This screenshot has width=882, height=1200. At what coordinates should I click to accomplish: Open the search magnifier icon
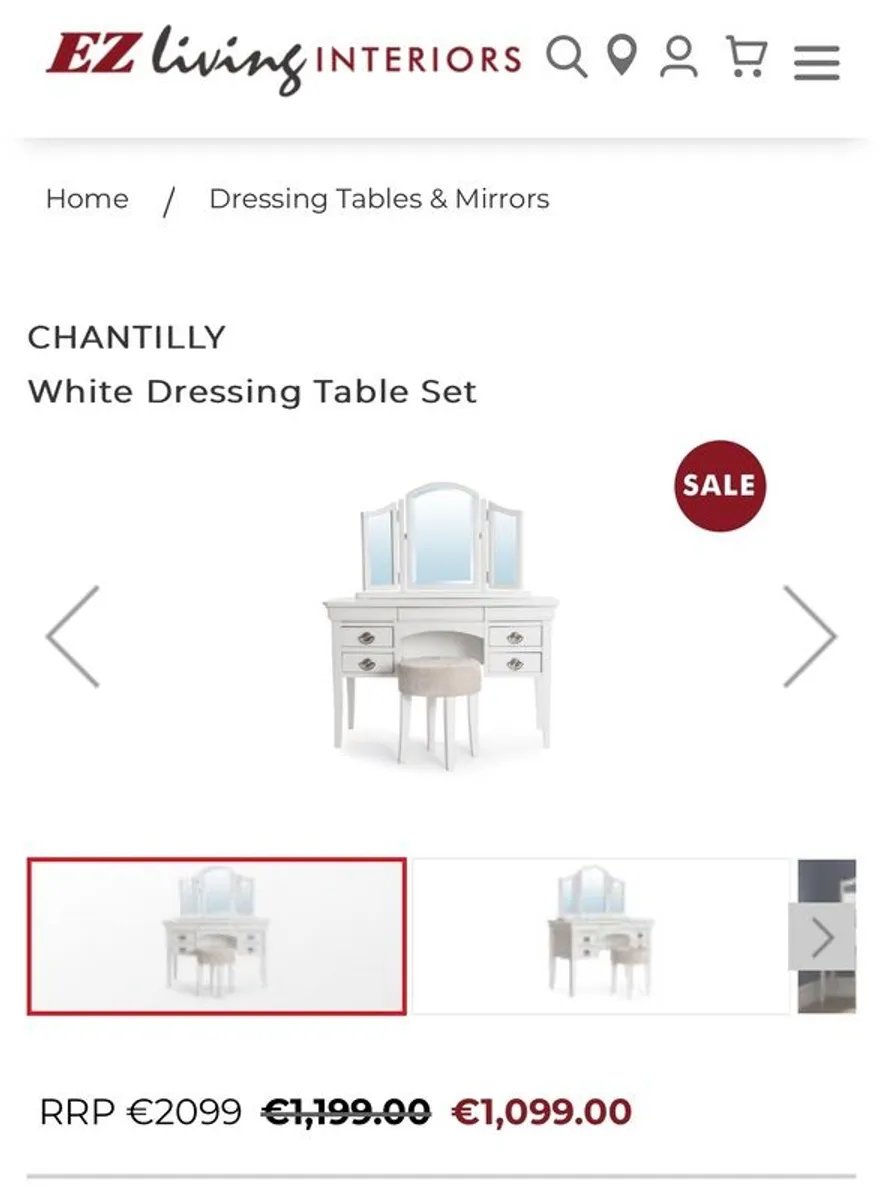pyautogui.click(x=566, y=57)
